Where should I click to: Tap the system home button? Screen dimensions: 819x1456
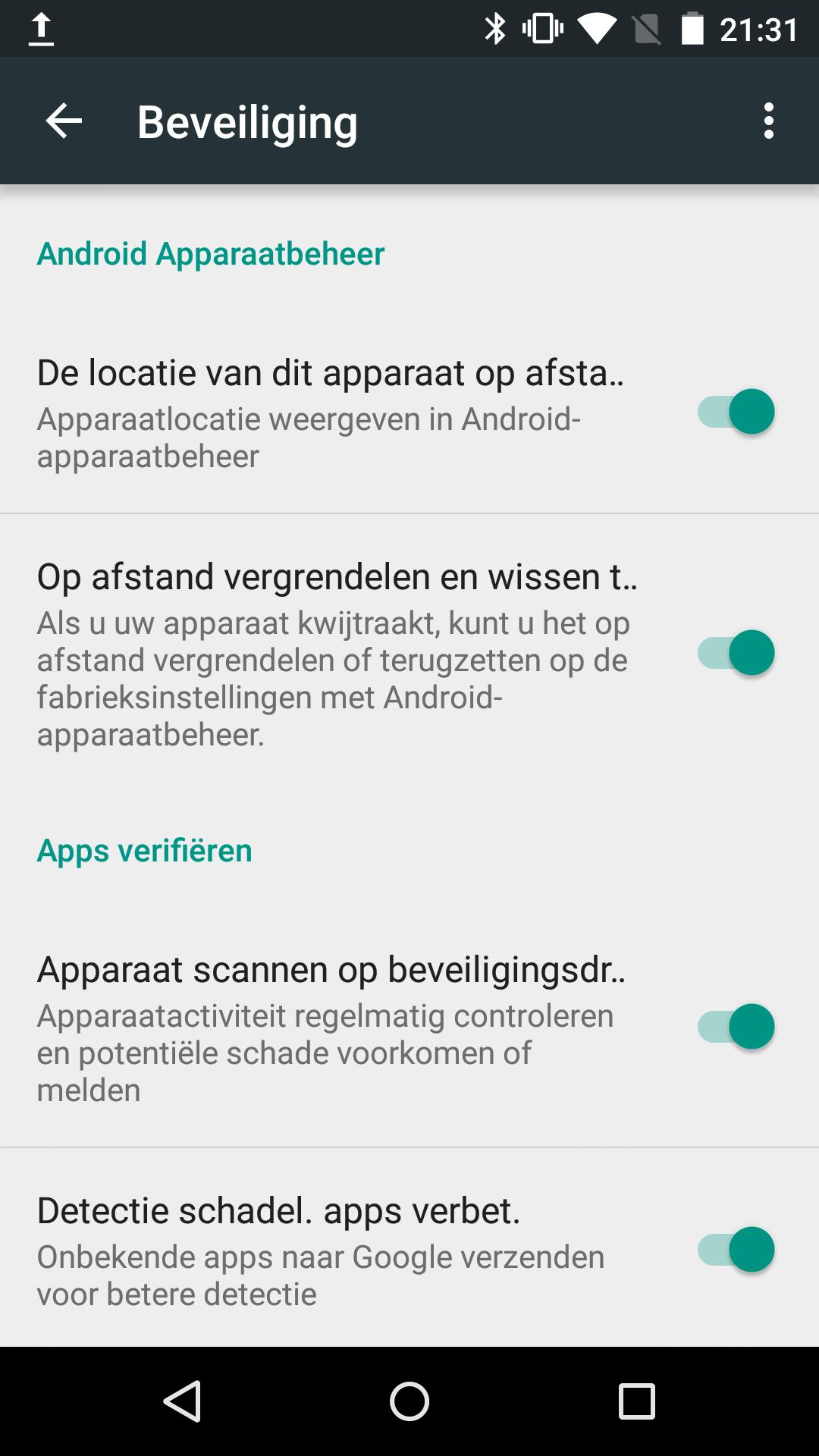click(x=409, y=1401)
